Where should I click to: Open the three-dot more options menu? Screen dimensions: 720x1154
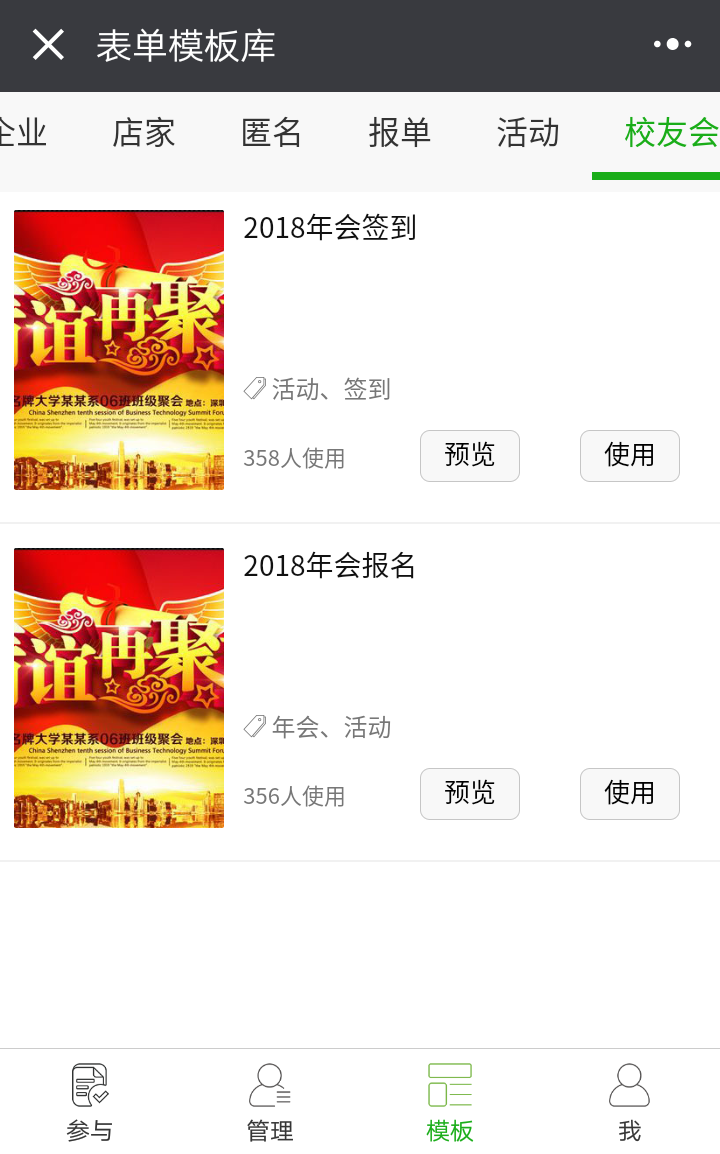[673, 44]
